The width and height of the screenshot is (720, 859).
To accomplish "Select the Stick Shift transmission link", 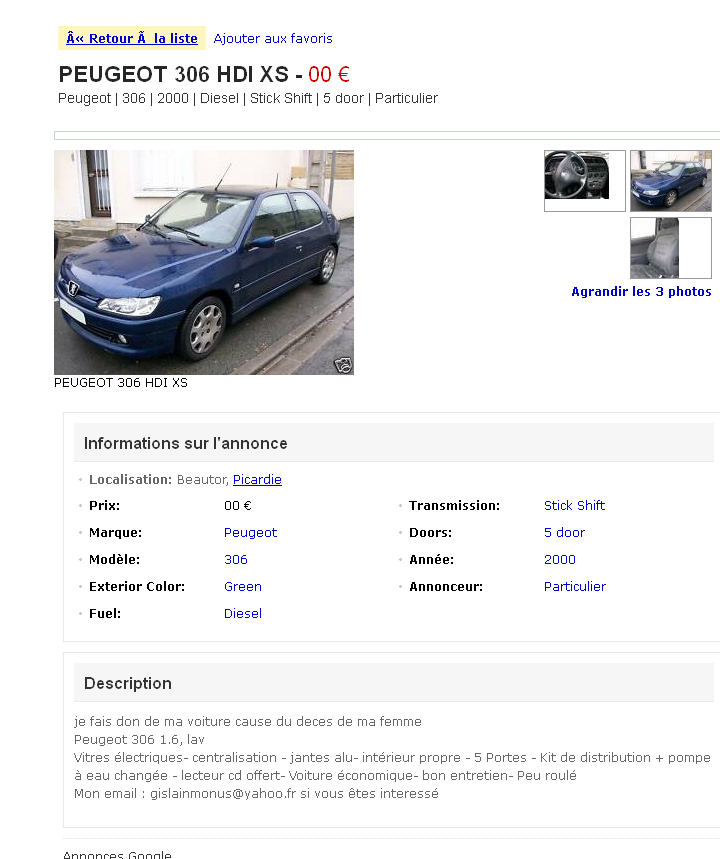I will click(x=574, y=506).
